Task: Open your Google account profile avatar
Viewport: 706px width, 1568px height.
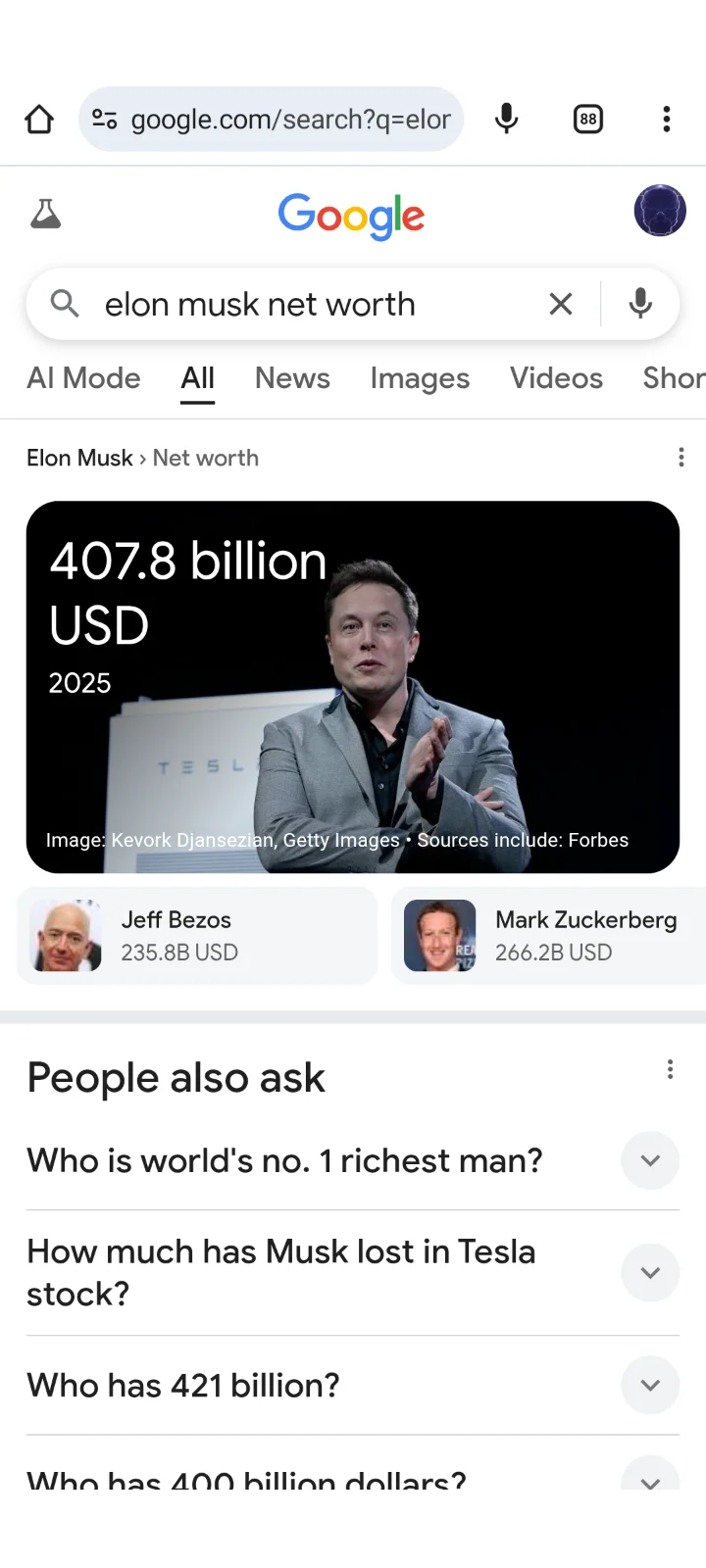Action: tap(659, 210)
